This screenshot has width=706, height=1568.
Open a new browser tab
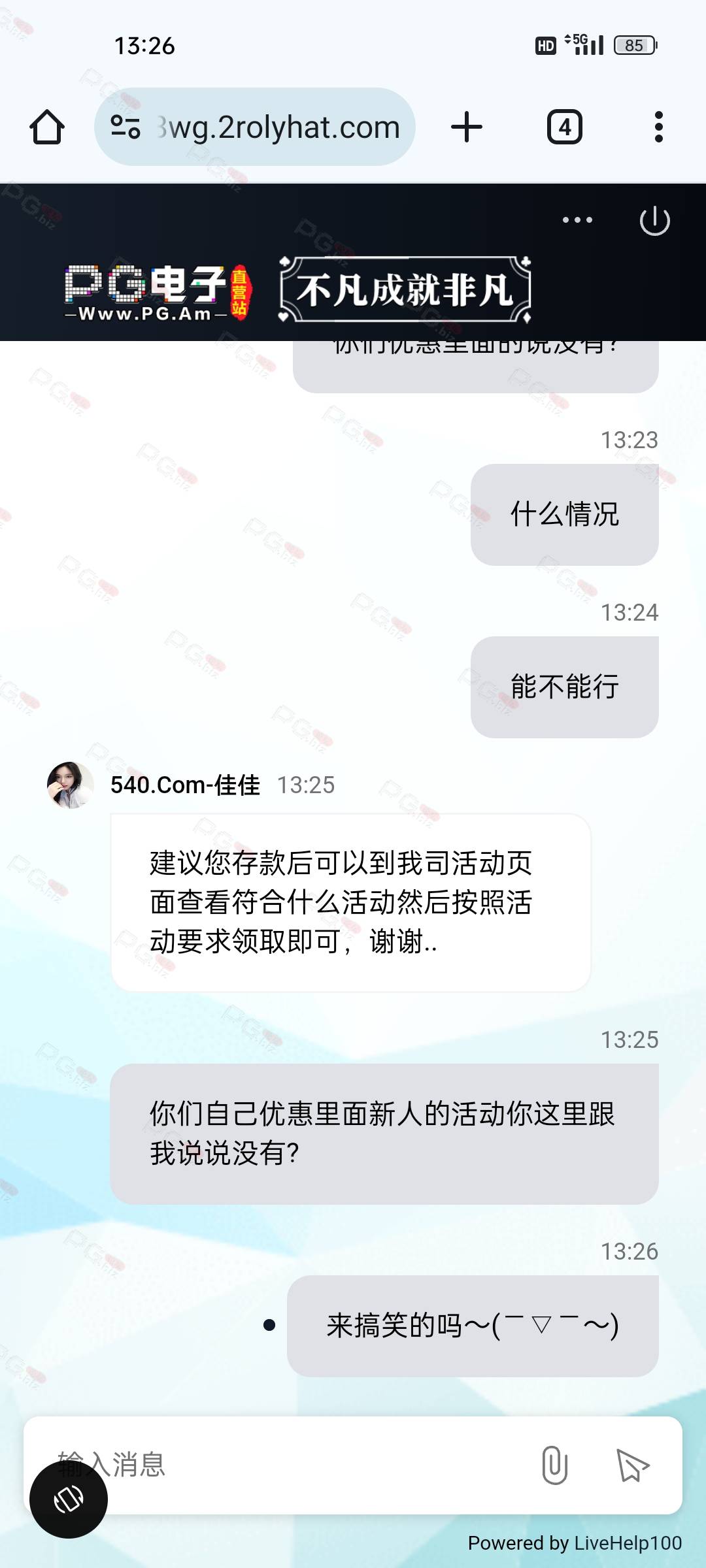(467, 127)
